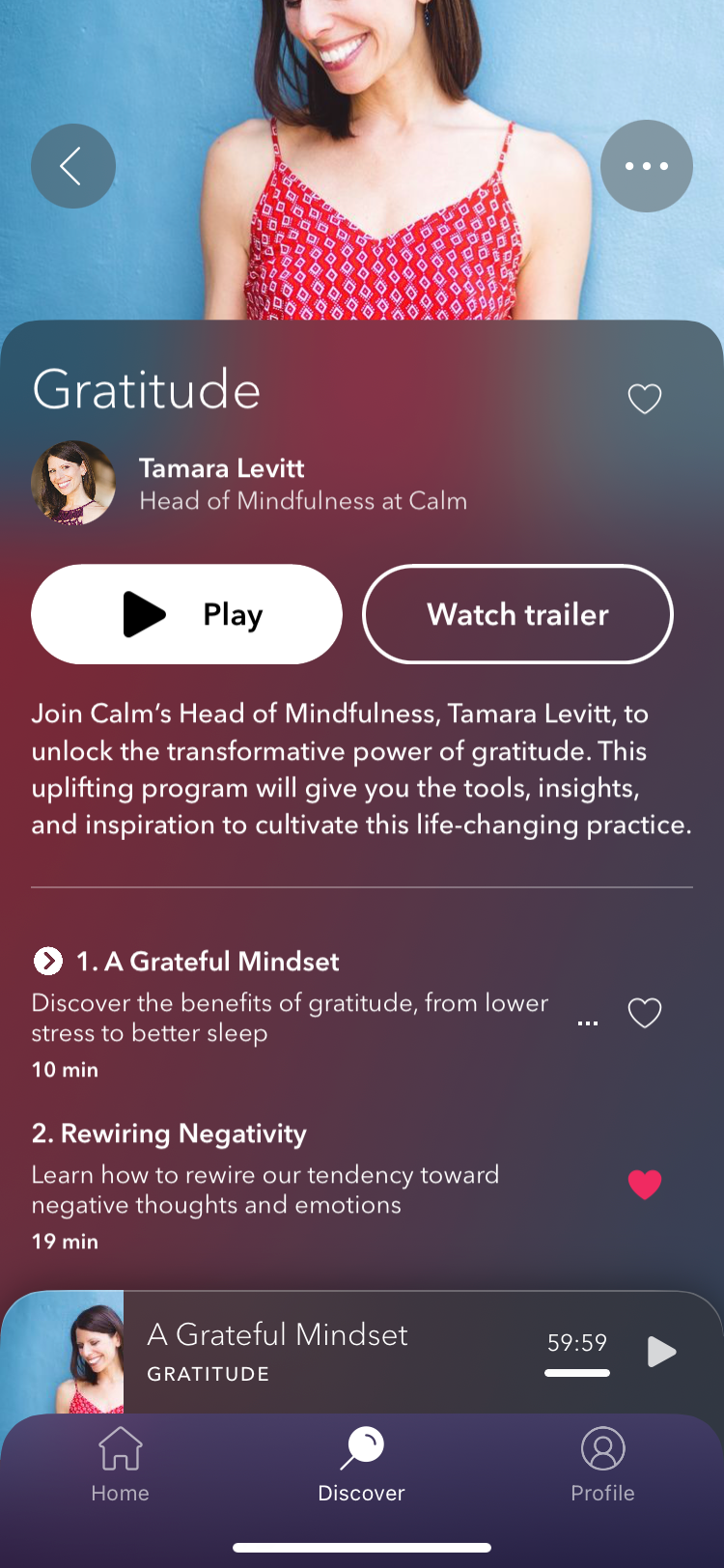Open the more options ellipsis menu

tap(646, 165)
